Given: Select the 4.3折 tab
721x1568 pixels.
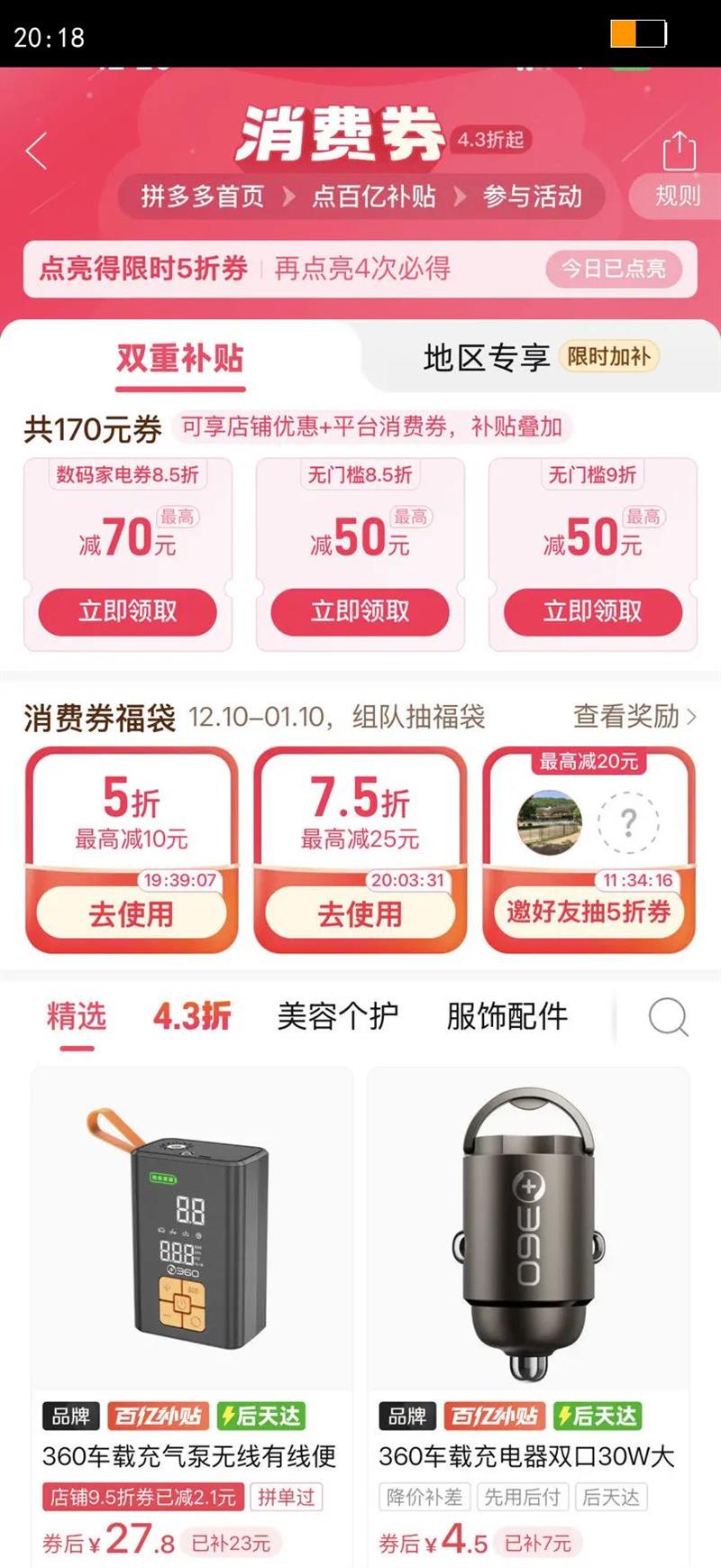Looking at the screenshot, I should tap(192, 1015).
